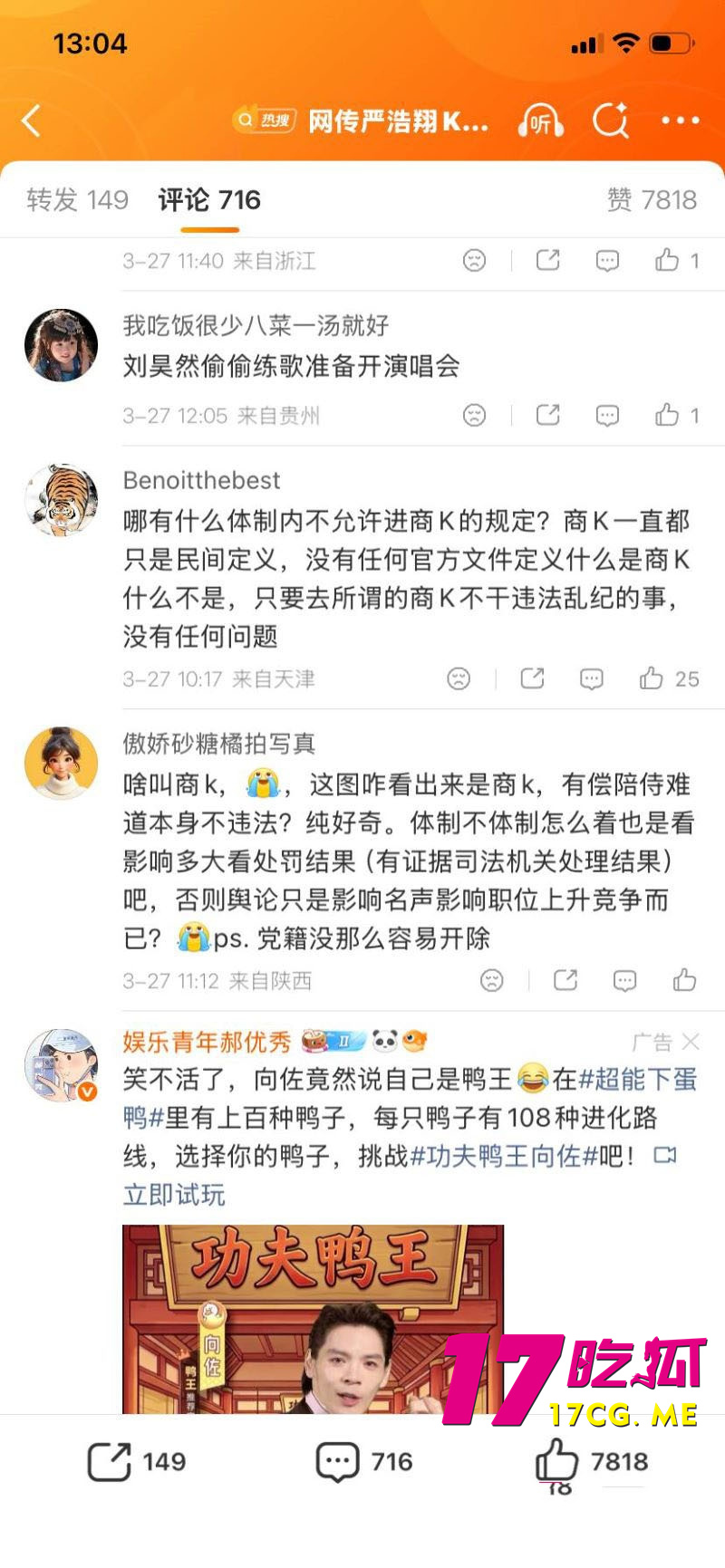Reply via the comment bubble icon on Benoitthebest's comment
The height and width of the screenshot is (1568, 725).
point(591,678)
